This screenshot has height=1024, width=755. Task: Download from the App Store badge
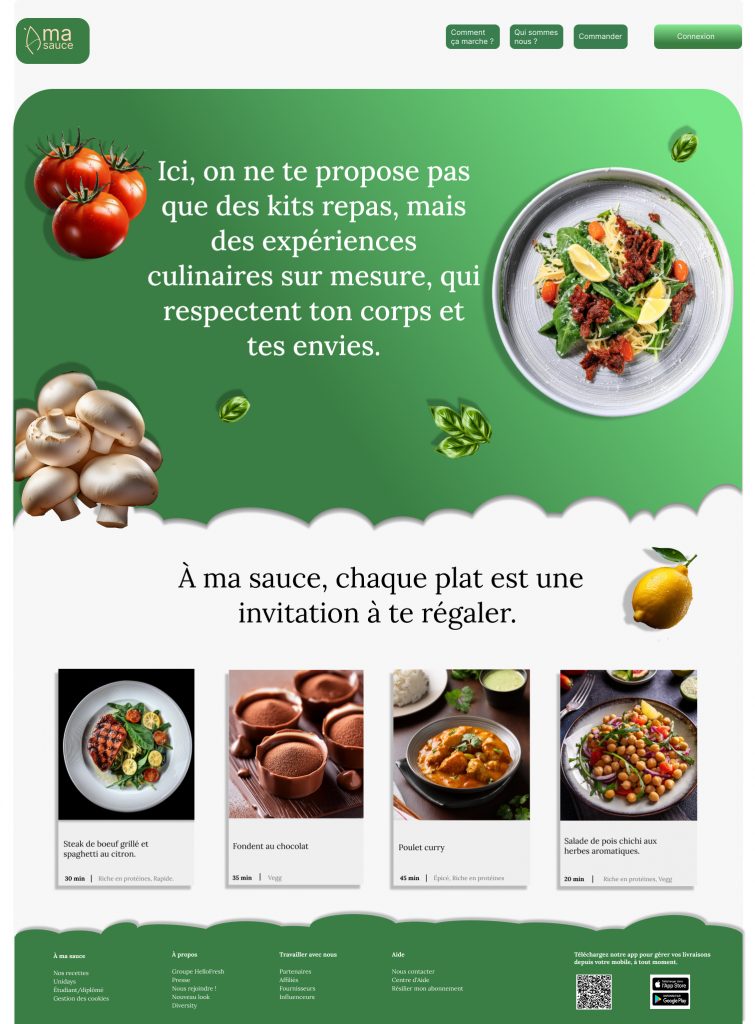point(670,984)
